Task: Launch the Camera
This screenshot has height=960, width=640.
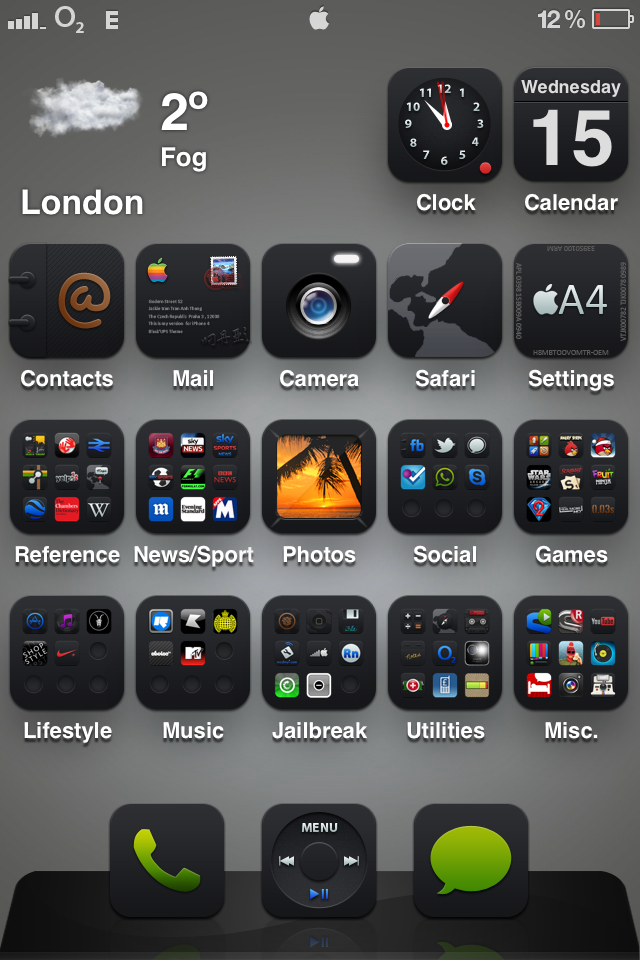Action: 319,301
